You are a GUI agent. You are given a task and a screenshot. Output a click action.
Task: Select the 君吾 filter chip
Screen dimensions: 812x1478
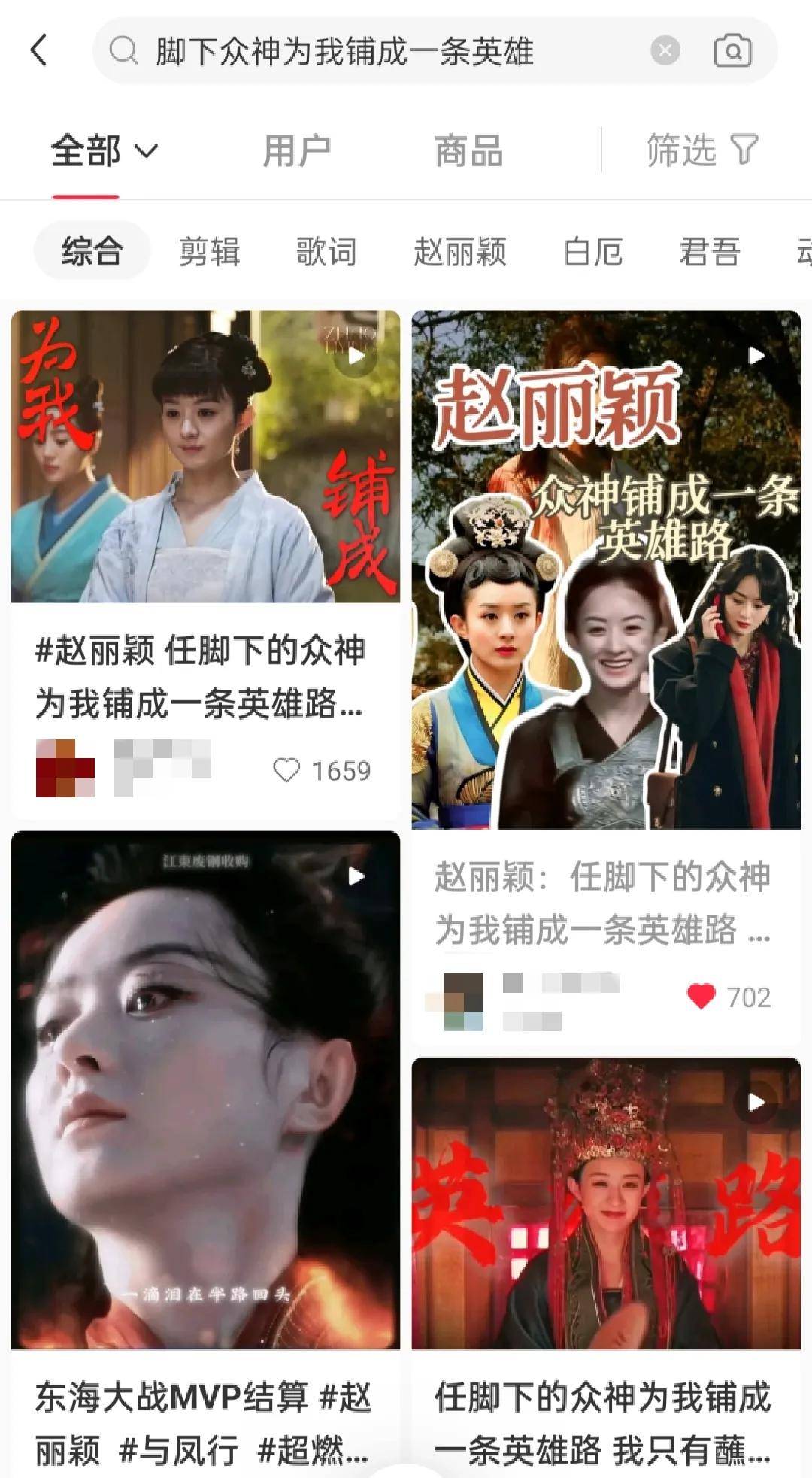click(x=710, y=251)
